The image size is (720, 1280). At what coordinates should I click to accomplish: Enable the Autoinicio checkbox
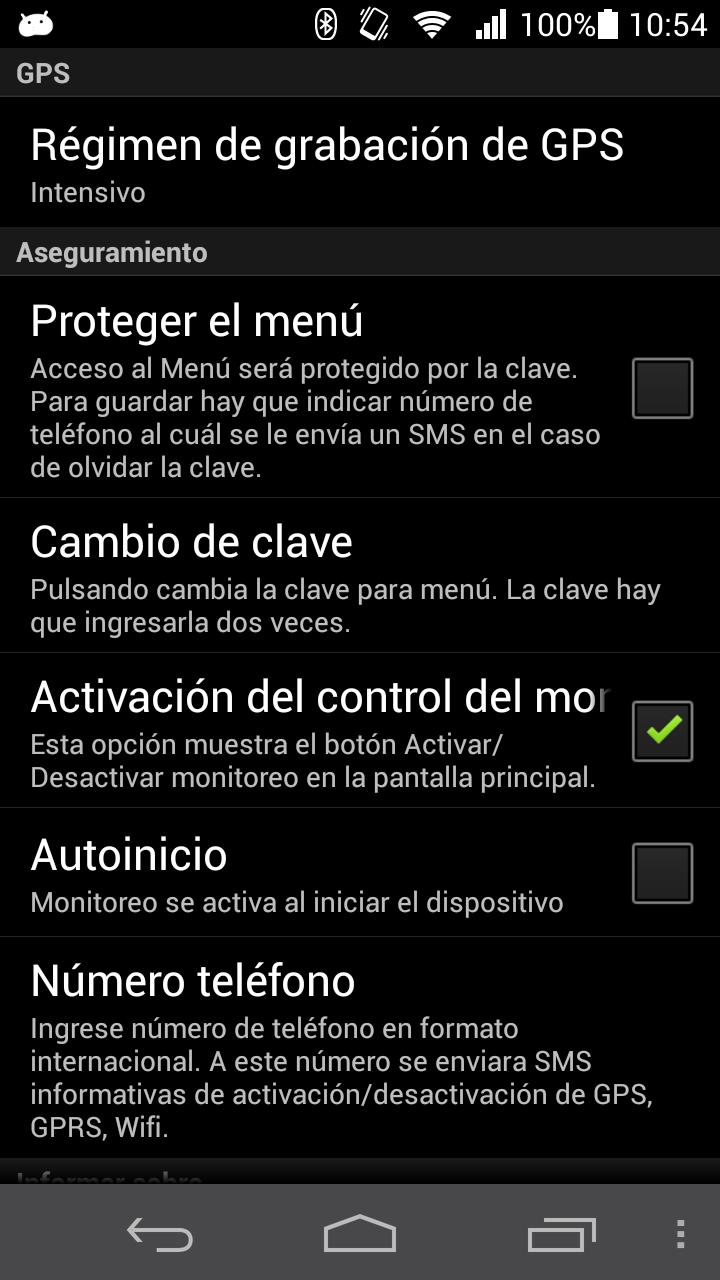pyautogui.click(x=662, y=872)
